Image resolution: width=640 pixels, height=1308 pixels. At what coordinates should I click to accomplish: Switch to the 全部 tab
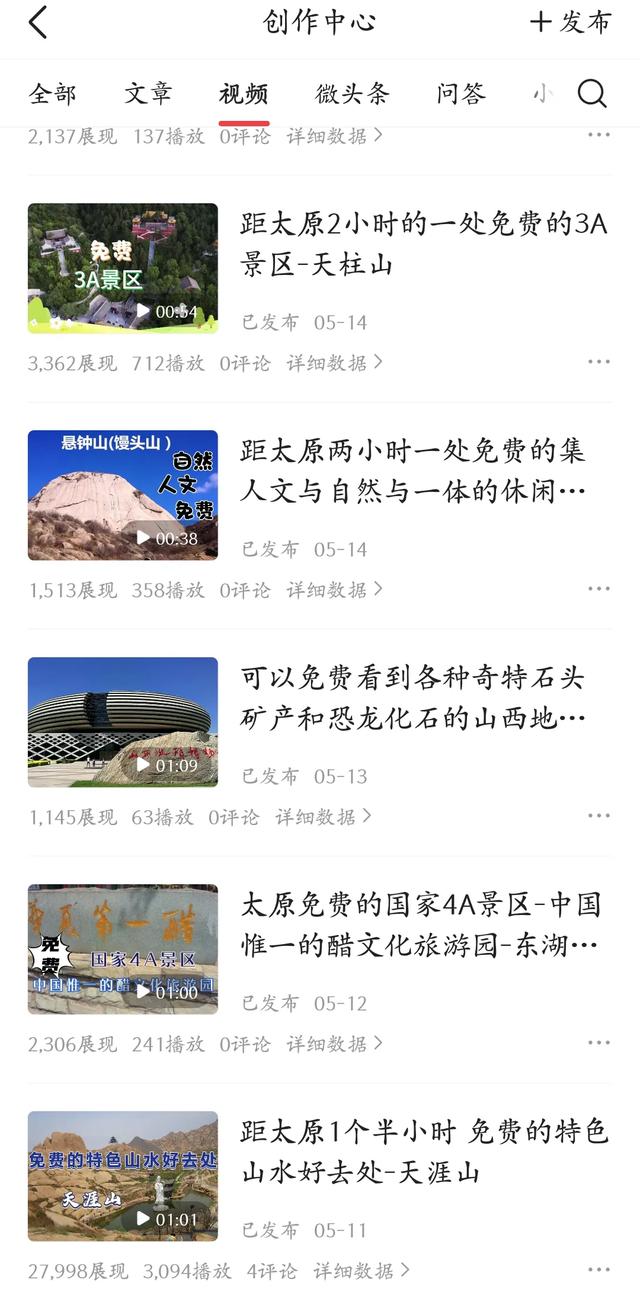(52, 94)
